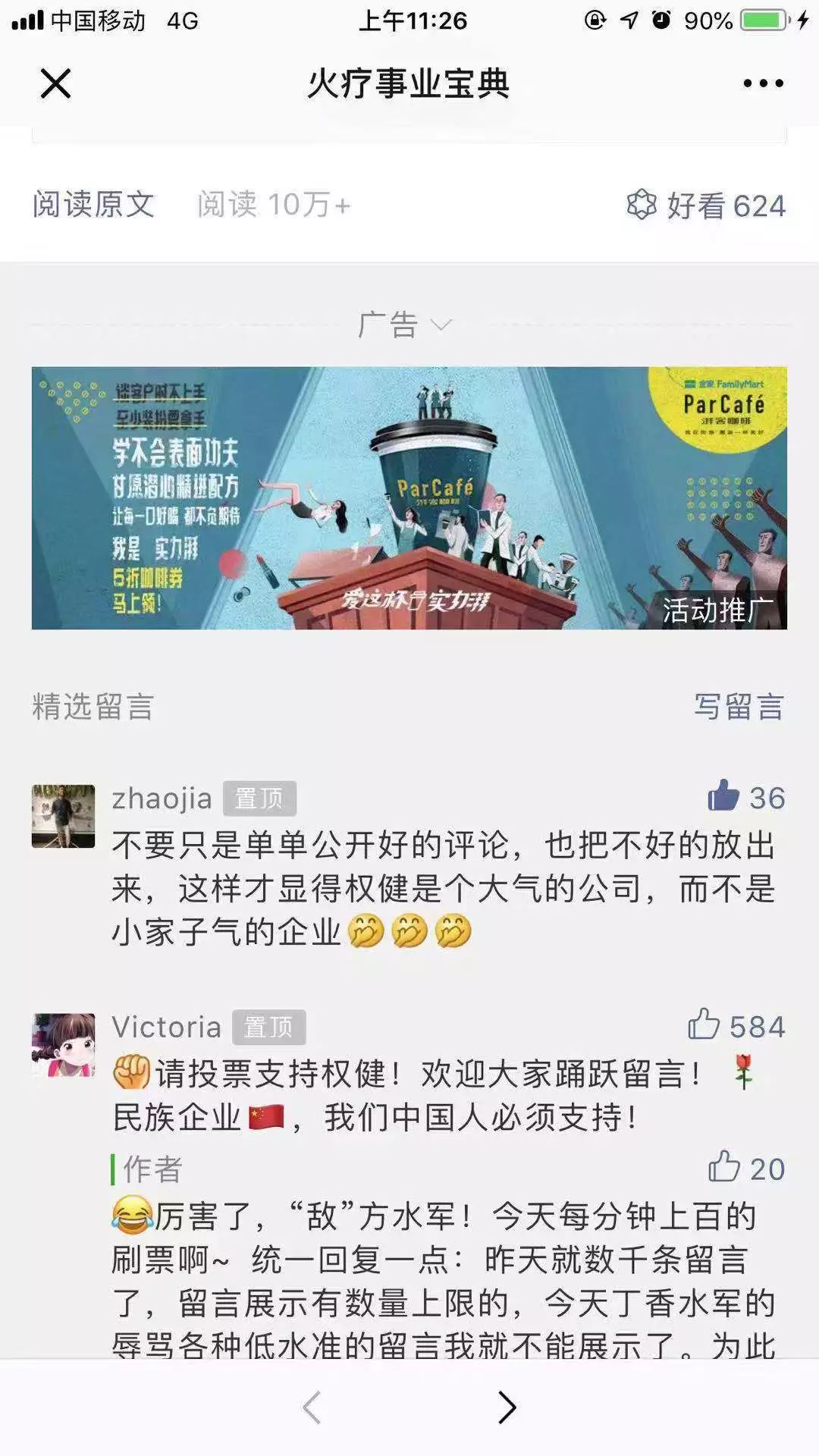Expand the 广告 dropdown arrow
This screenshot has height=1456, width=819.
tap(441, 325)
